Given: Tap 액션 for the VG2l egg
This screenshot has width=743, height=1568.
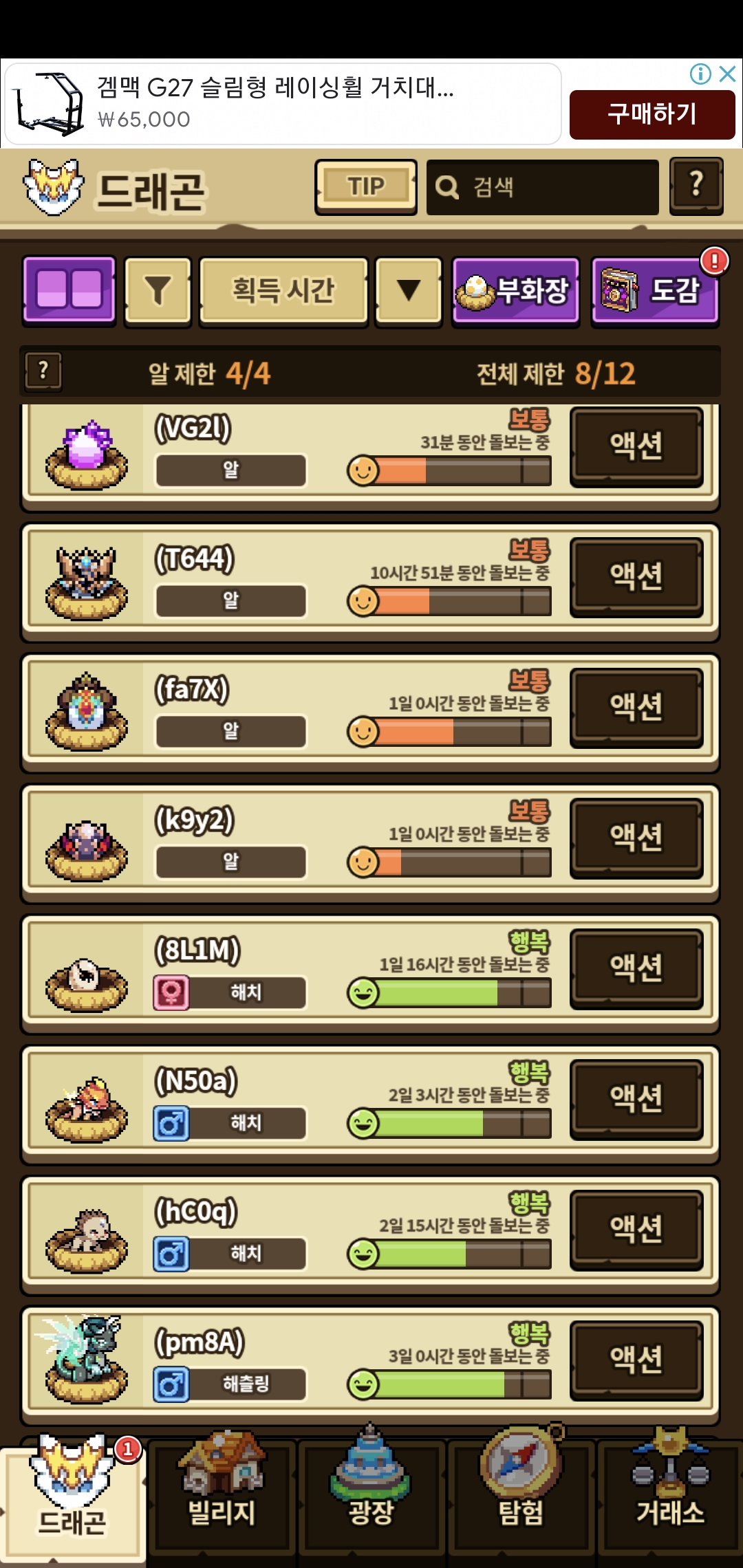Looking at the screenshot, I should 636,446.
